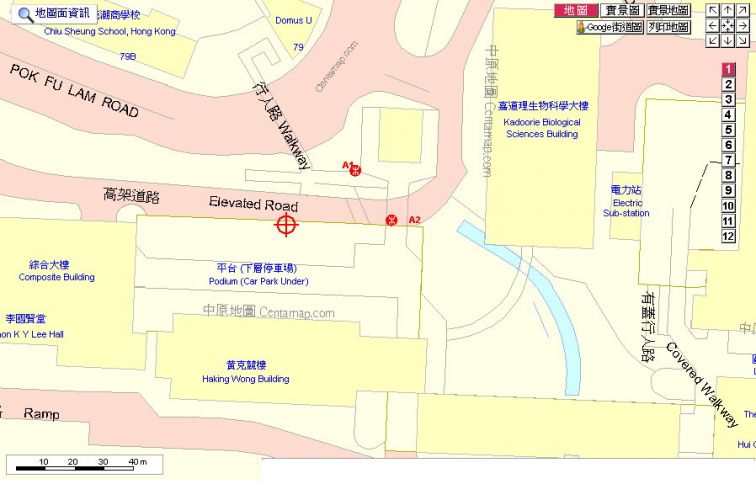Switch to the 實景圖 photo view
This screenshot has width=756, height=484.
tap(623, 10)
